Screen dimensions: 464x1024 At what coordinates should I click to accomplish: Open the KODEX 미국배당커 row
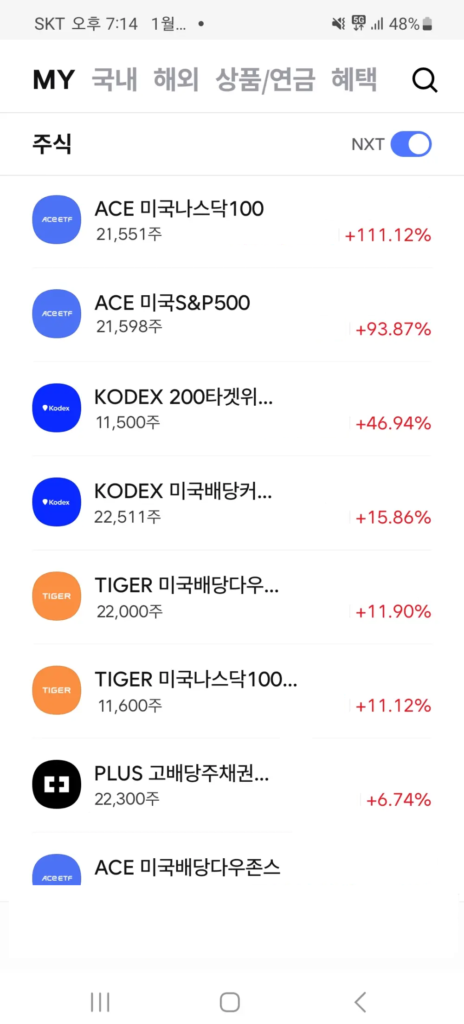[232, 503]
